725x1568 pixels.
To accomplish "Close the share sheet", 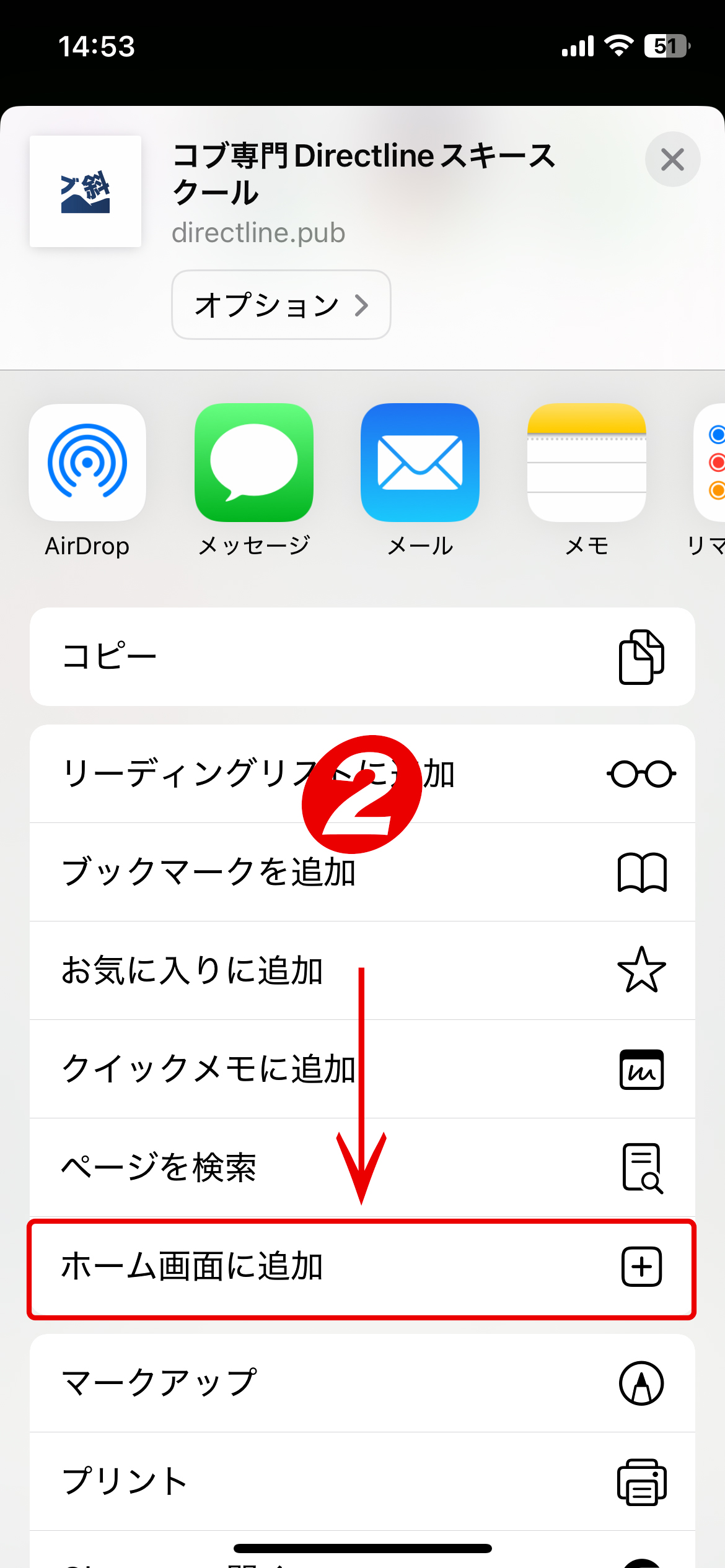I will (x=672, y=160).
